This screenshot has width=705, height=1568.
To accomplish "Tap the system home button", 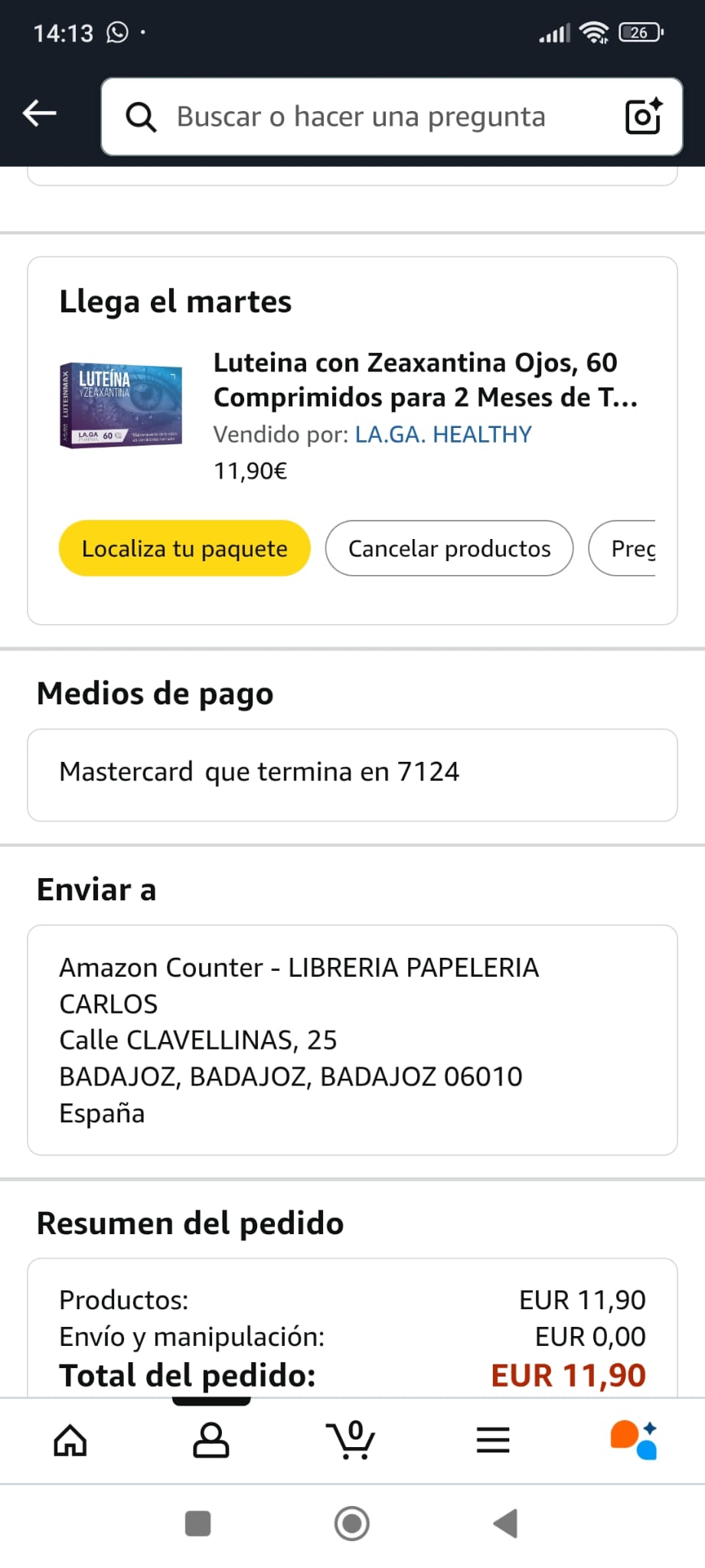I will click(352, 1524).
